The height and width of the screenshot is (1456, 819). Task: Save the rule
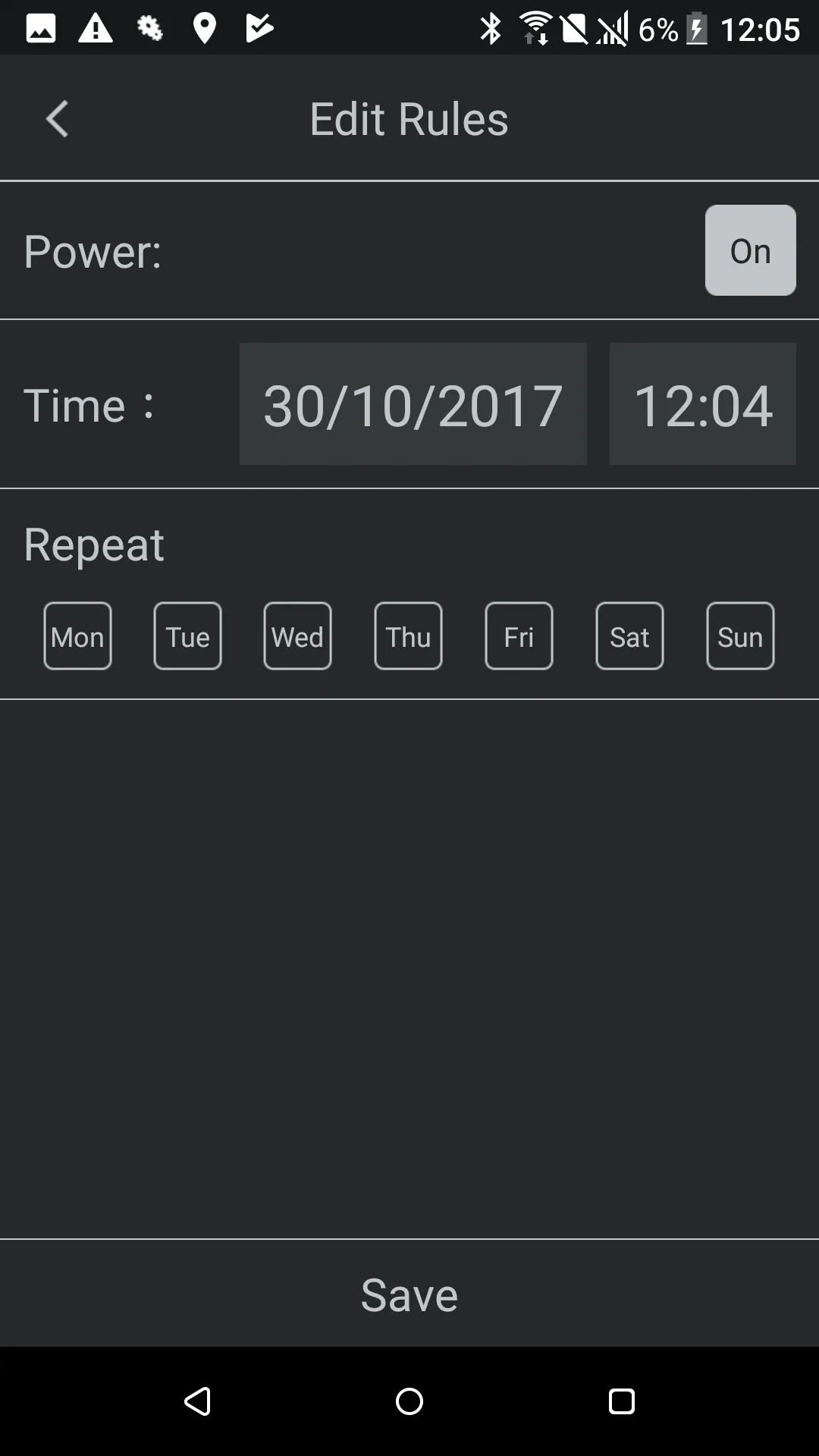[x=409, y=1294]
